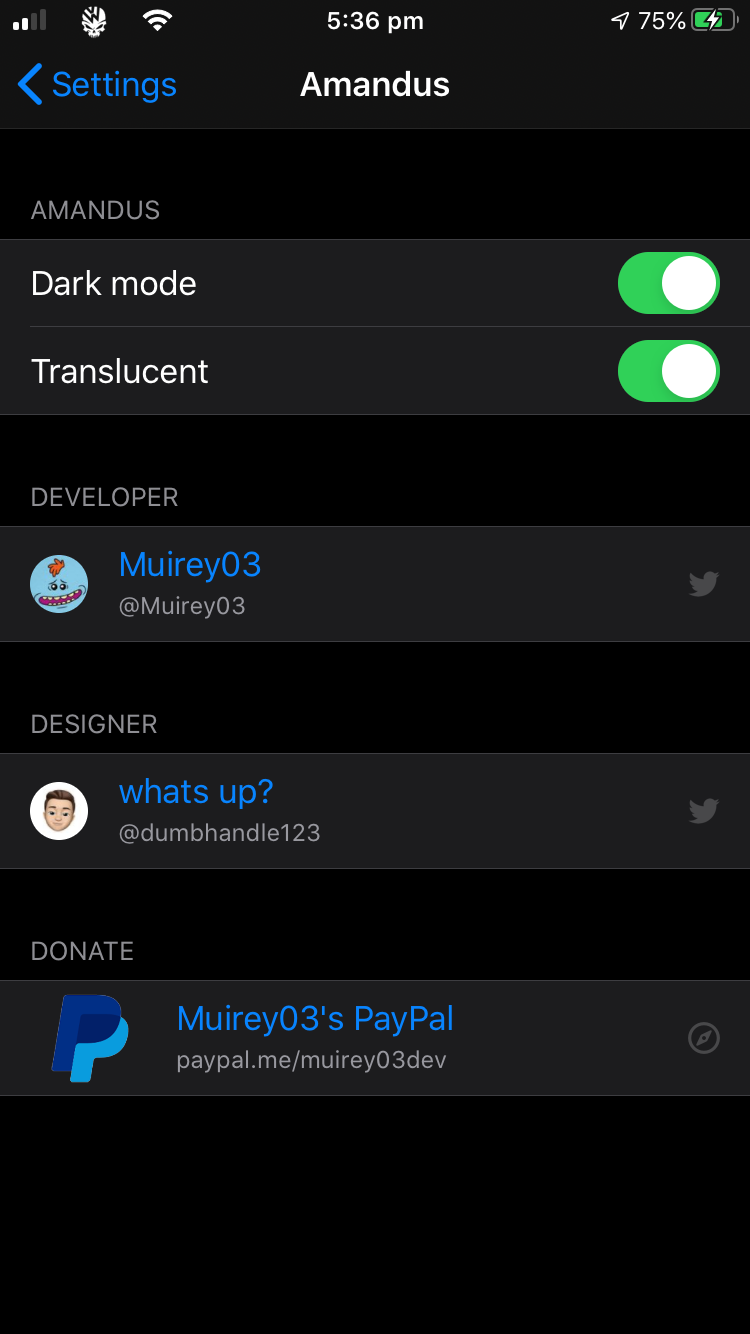The width and height of the screenshot is (750, 1334).
Task: Turn off the Dark mode switch
Action: coord(668,283)
